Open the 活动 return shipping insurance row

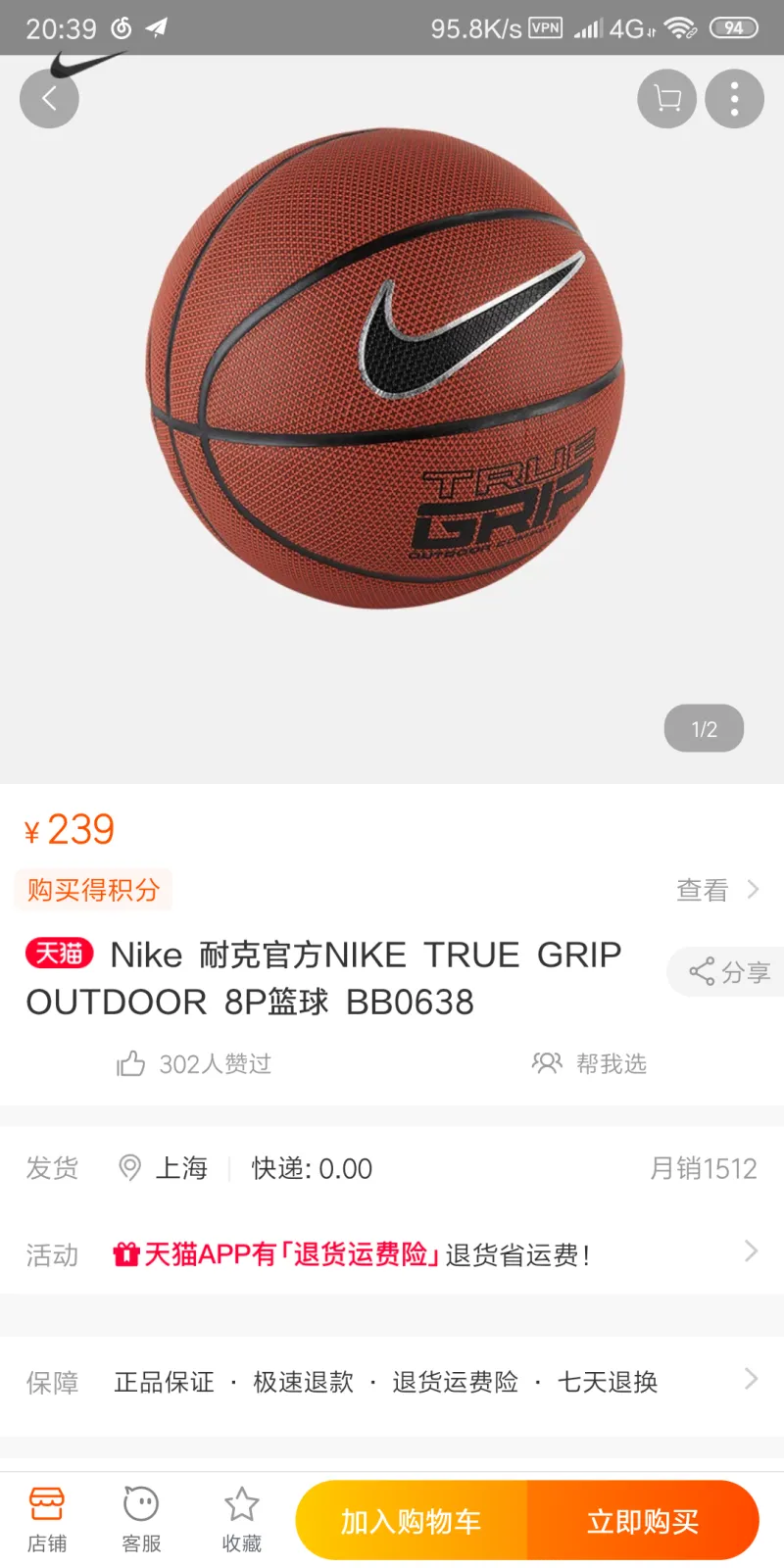392,1254
